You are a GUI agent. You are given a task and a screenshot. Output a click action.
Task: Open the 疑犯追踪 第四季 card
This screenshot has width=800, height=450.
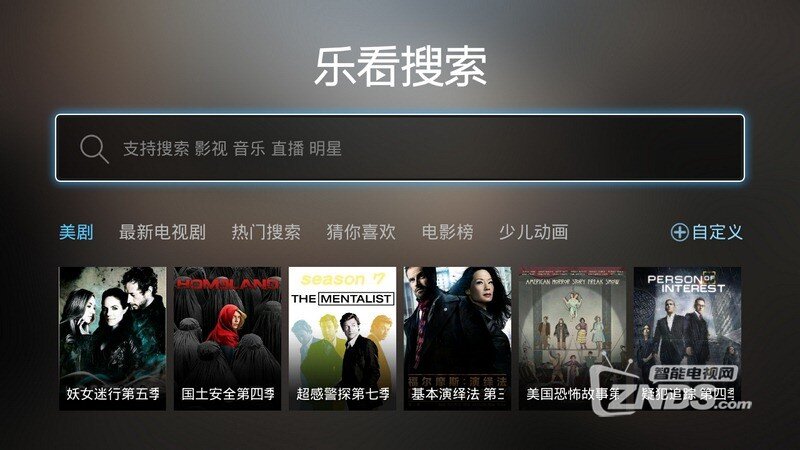[x=688, y=337]
